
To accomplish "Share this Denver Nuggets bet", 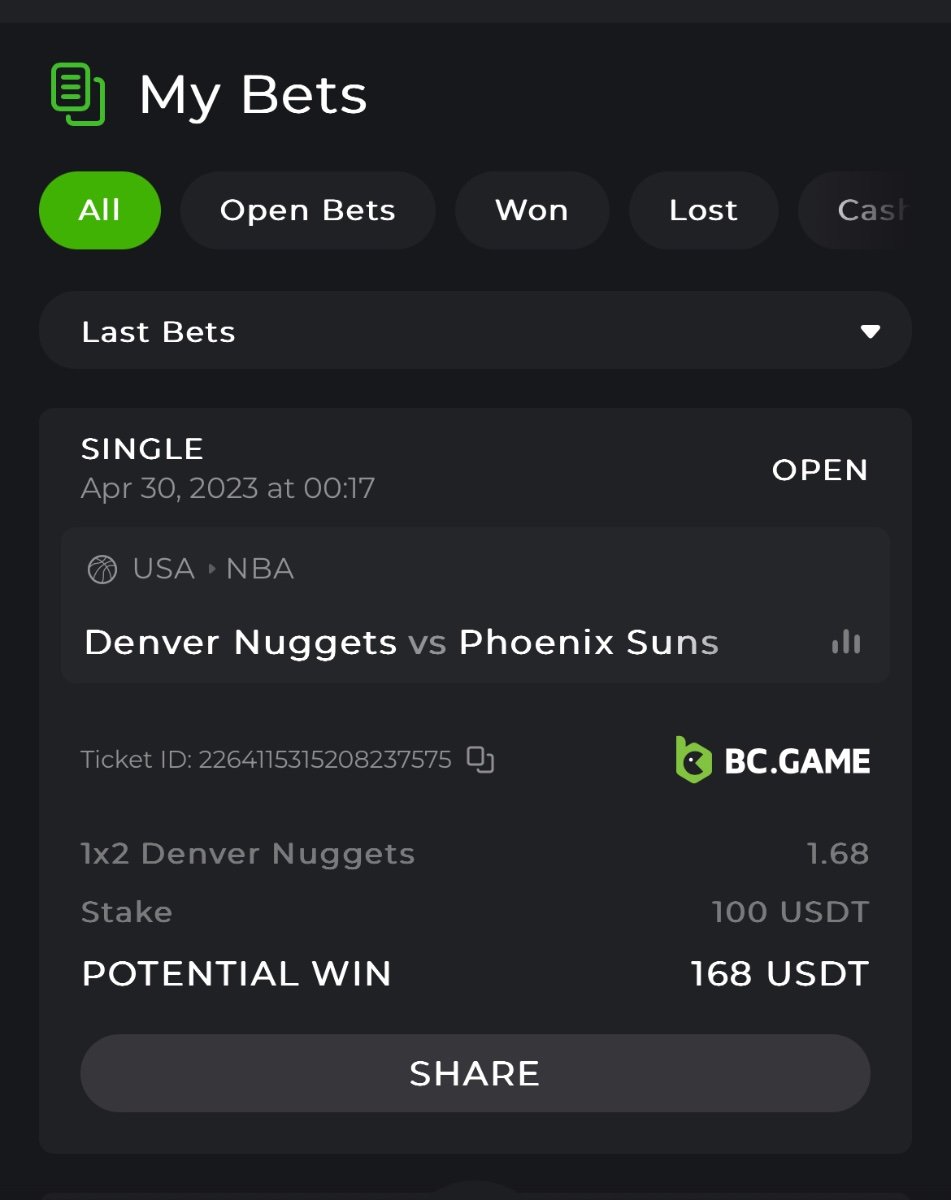I will pos(475,1073).
